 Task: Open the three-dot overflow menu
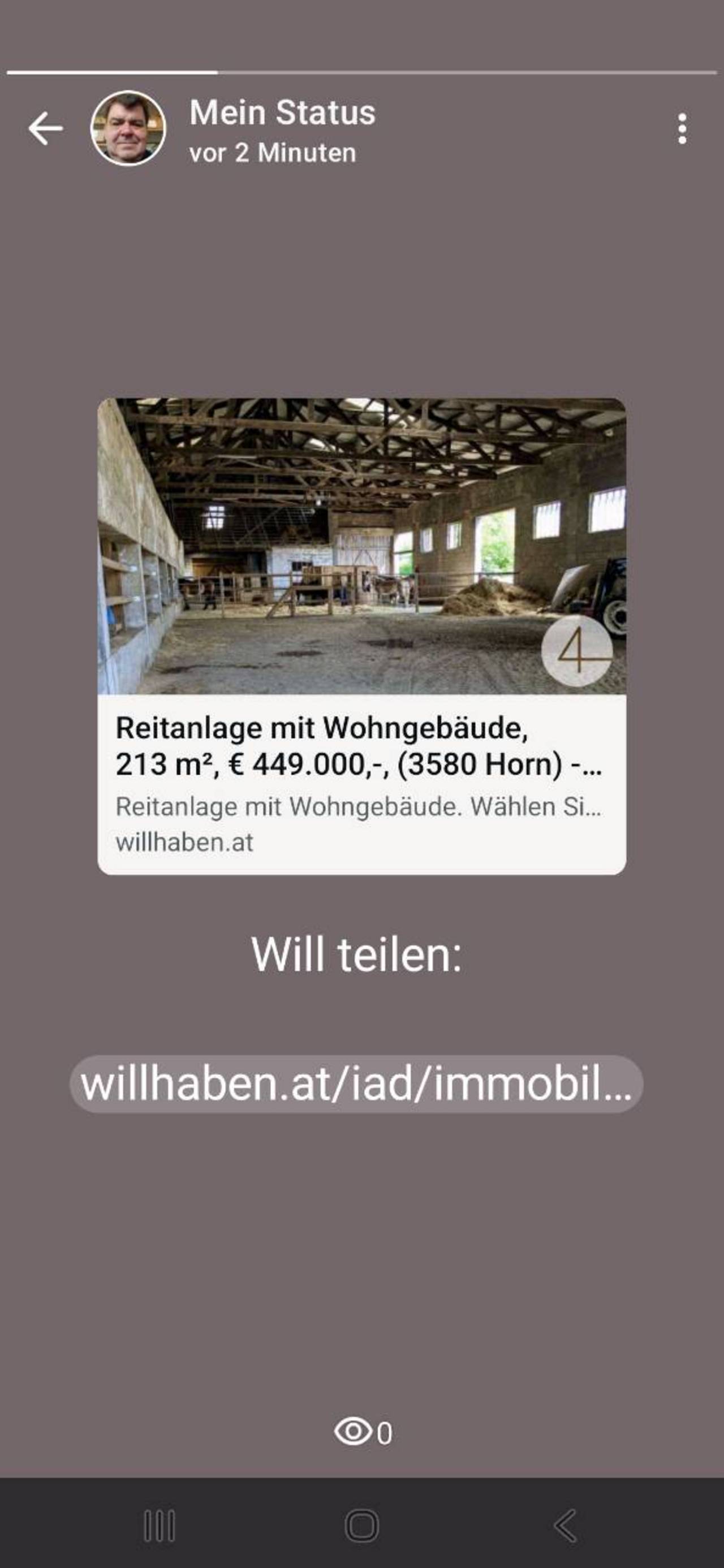[682, 128]
